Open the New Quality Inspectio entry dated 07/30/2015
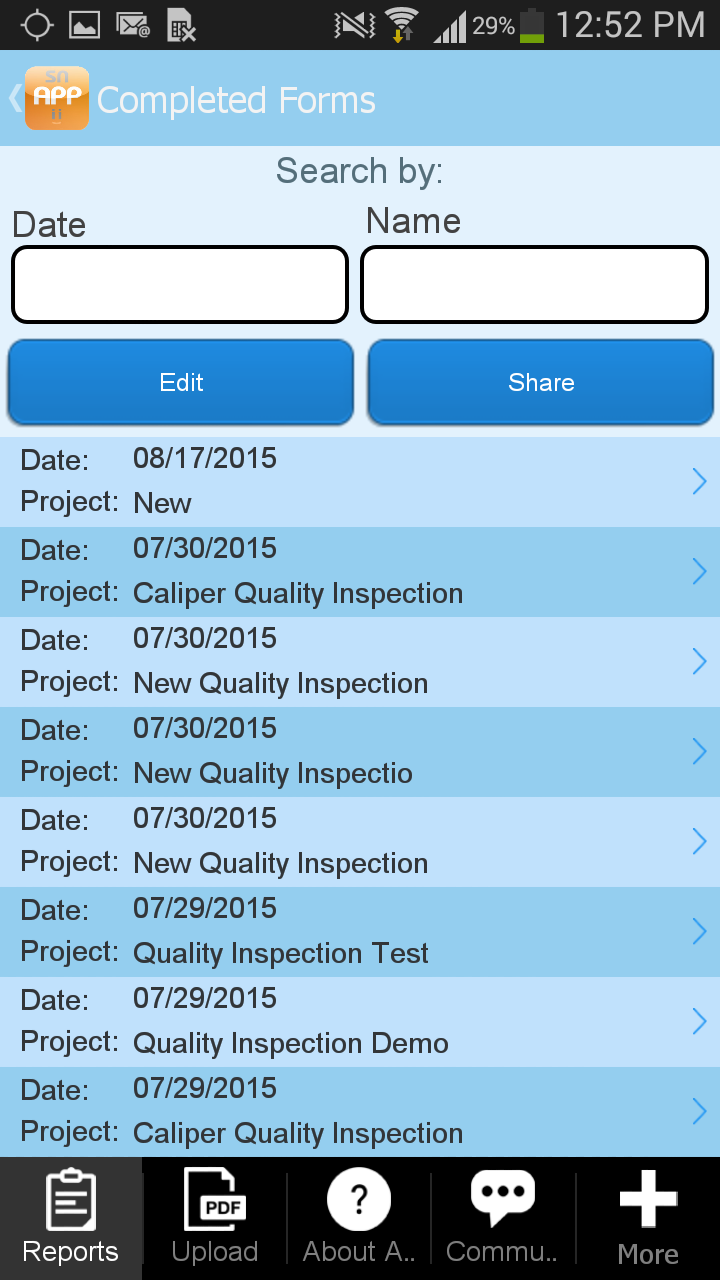This screenshot has width=720, height=1280. [x=360, y=750]
